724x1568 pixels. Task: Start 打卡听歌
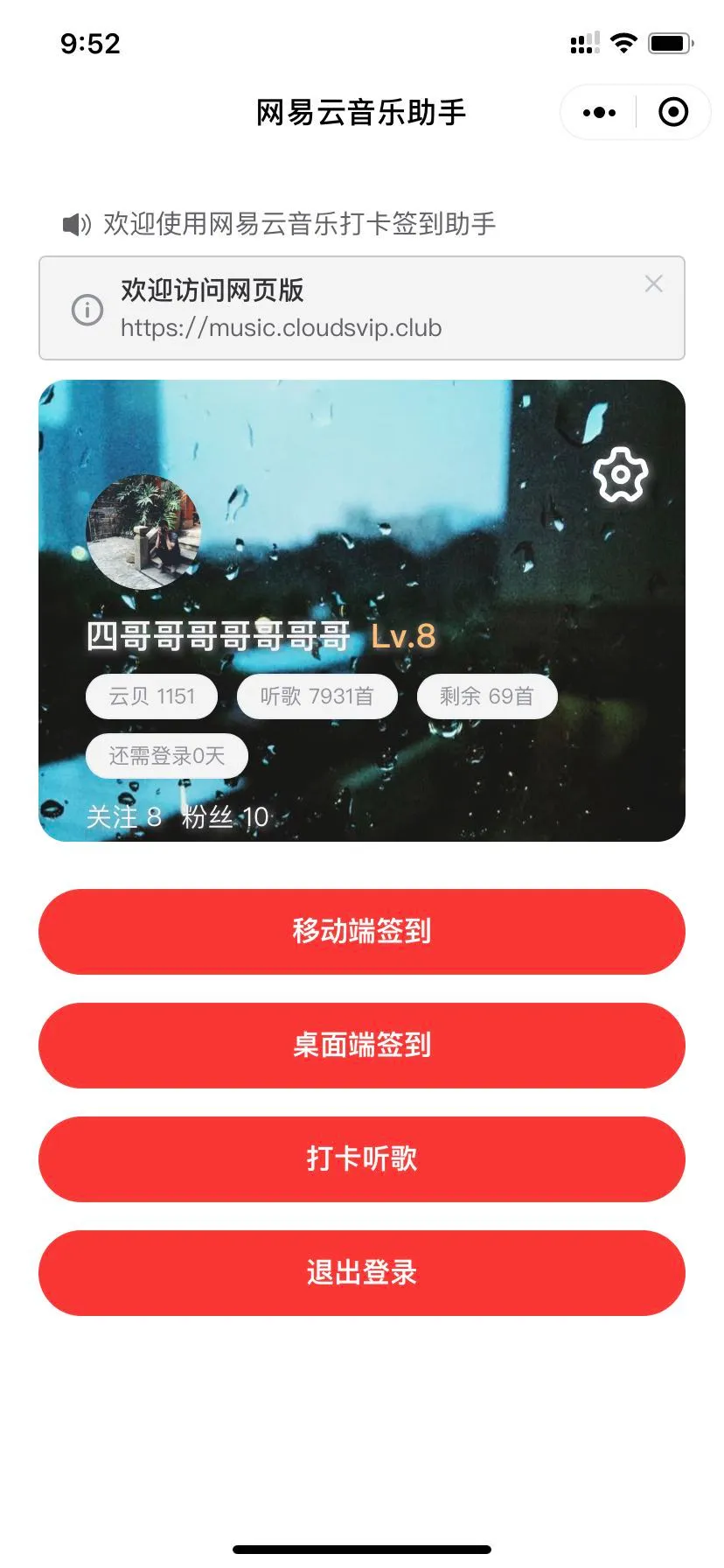[x=361, y=1159]
